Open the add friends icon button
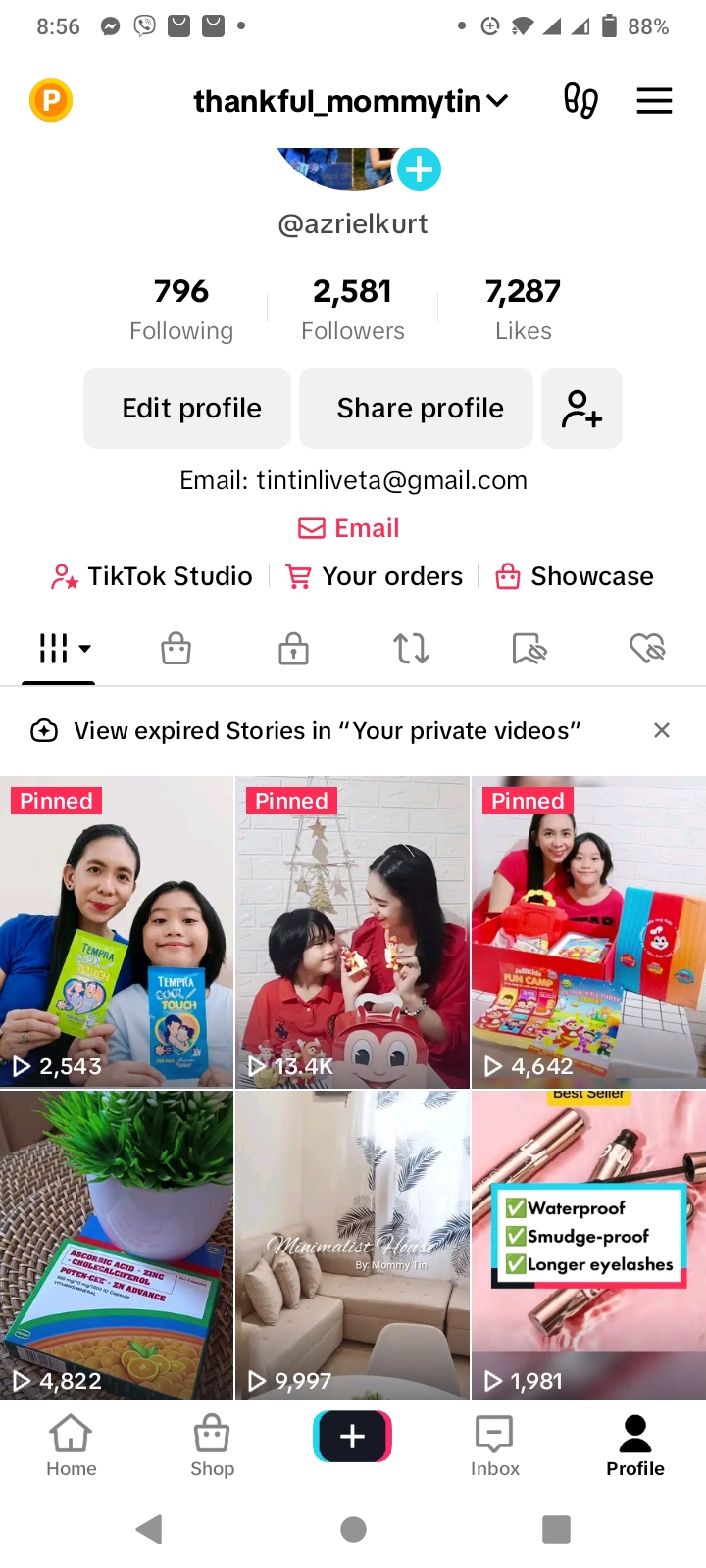 581,408
